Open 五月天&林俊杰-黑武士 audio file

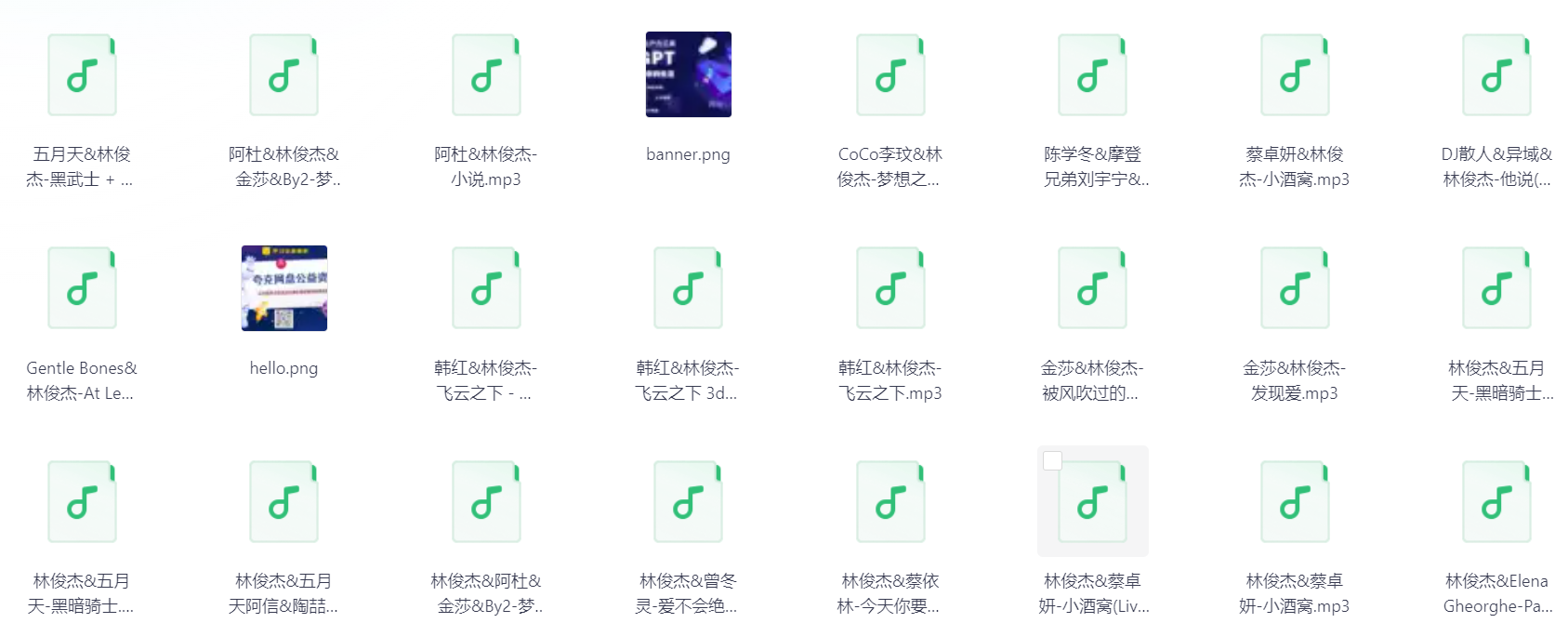tap(82, 75)
